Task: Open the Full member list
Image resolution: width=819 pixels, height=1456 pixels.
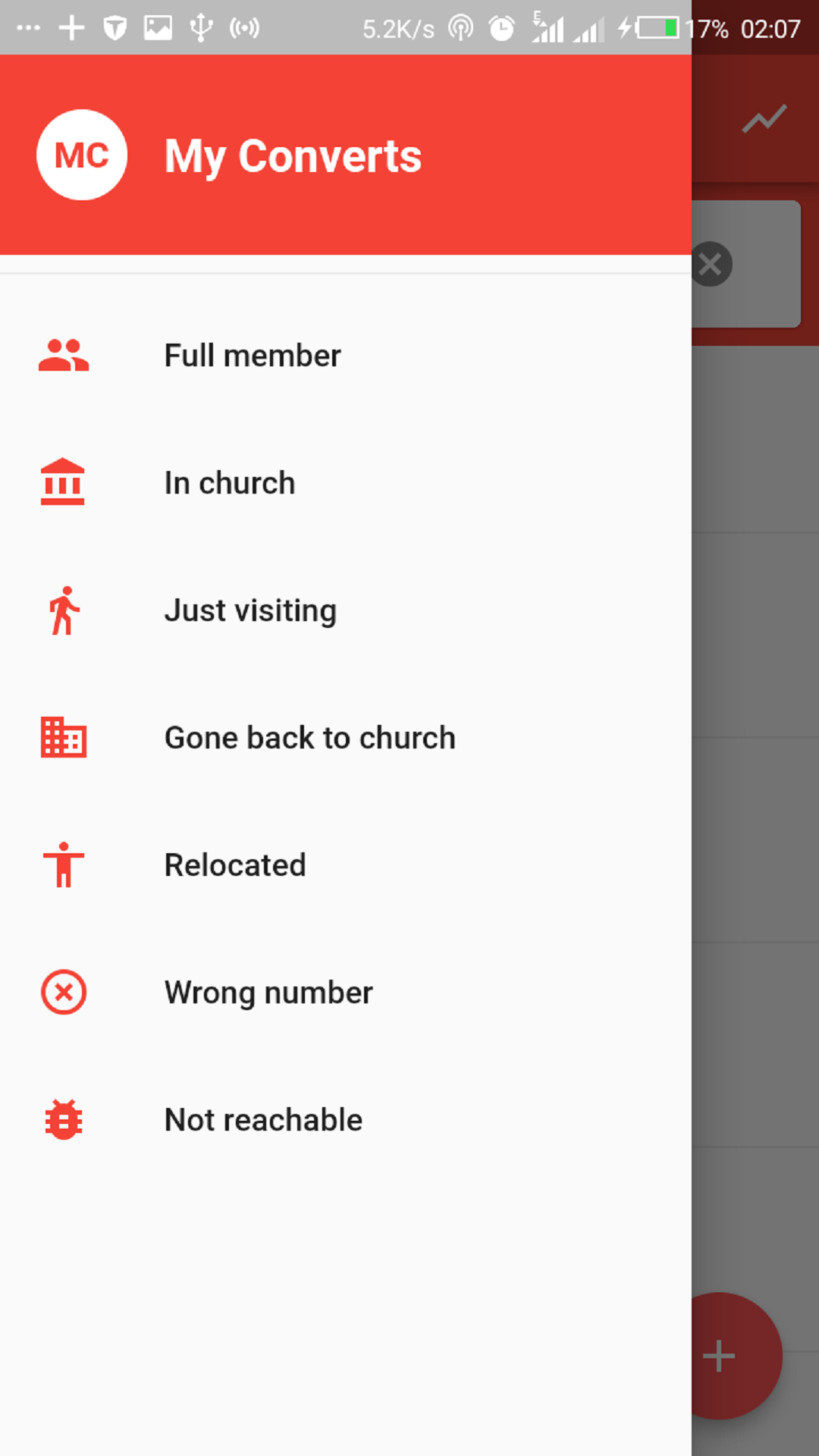Action: pyautogui.click(x=346, y=356)
